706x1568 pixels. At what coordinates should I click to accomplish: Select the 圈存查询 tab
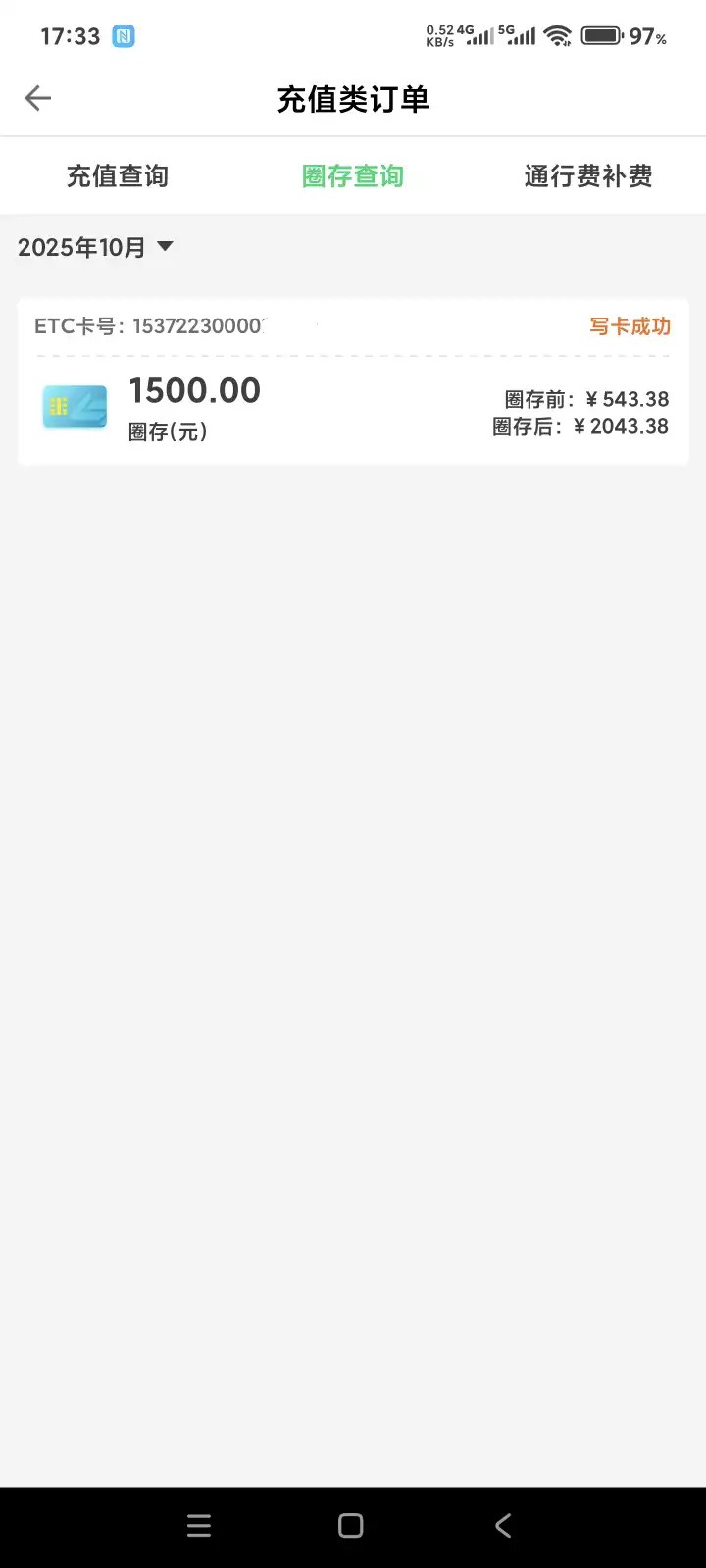click(353, 176)
